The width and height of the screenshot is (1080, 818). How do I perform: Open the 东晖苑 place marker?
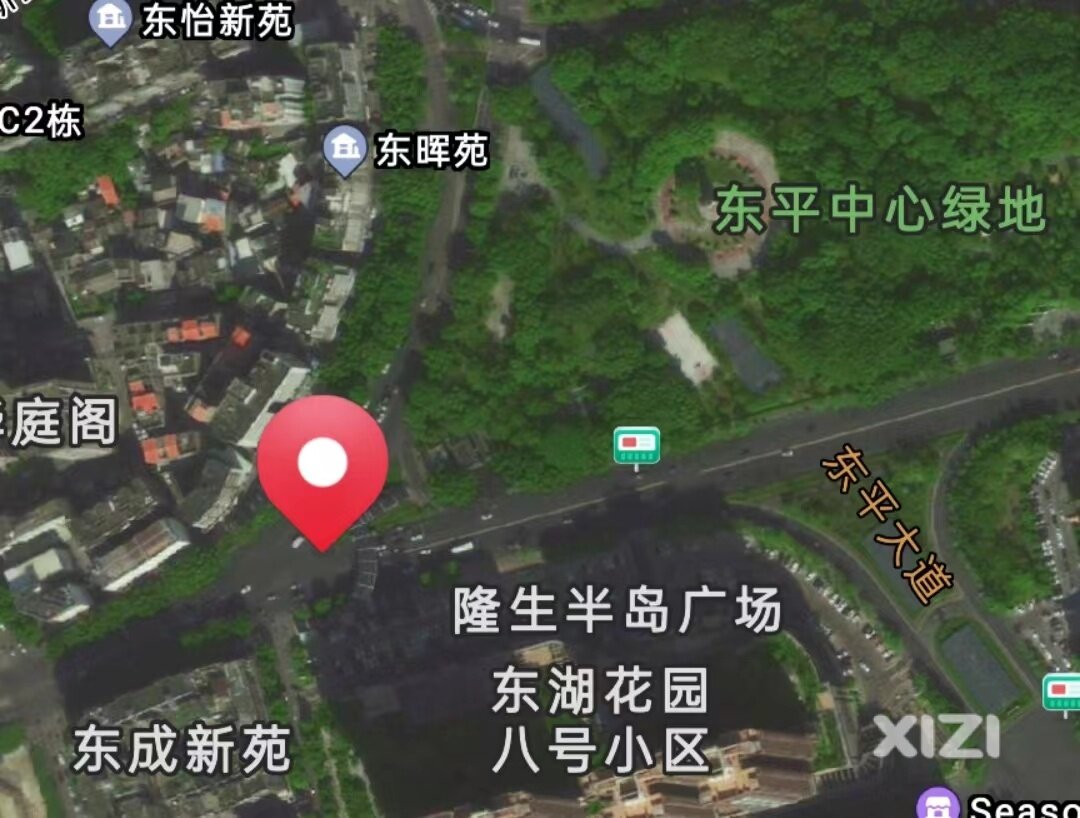tap(346, 149)
